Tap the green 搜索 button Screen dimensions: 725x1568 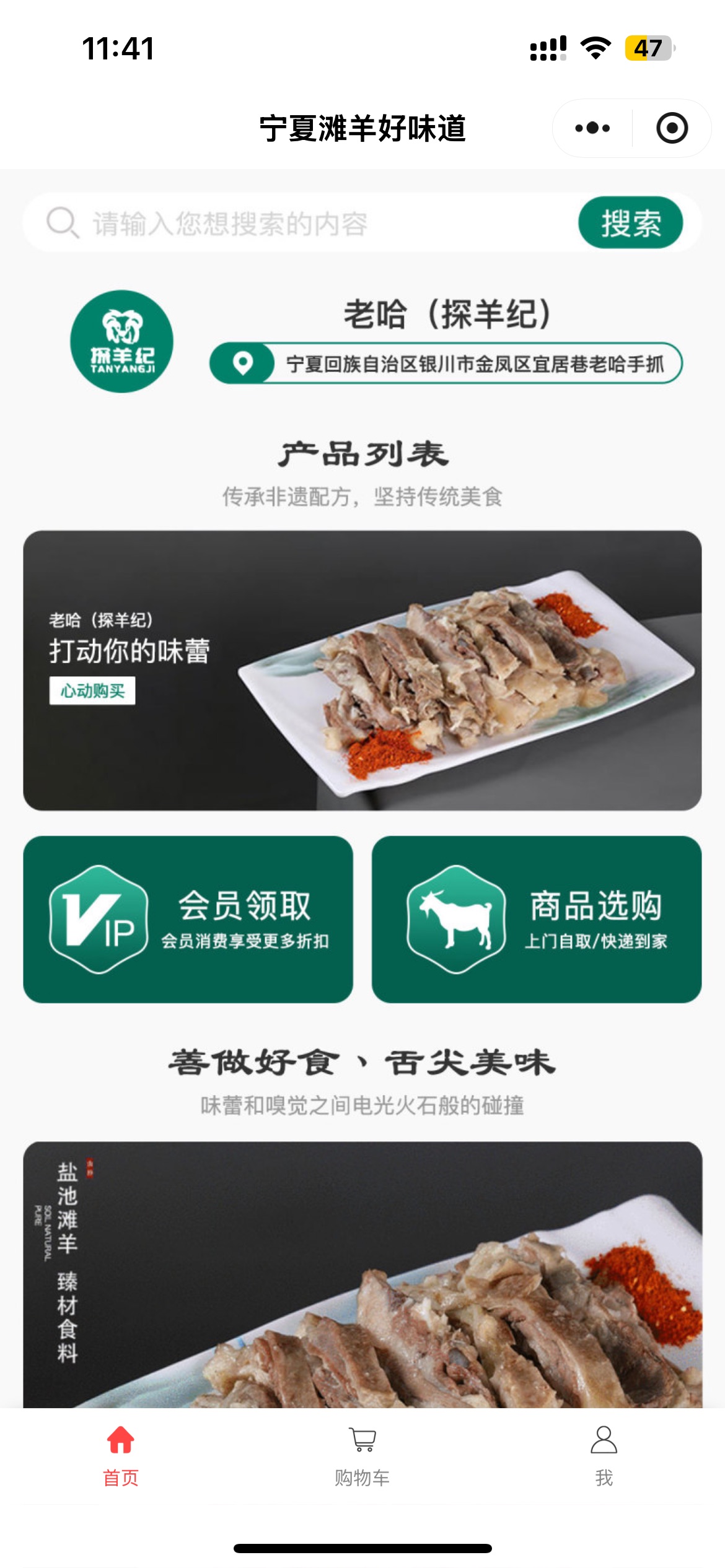click(x=630, y=223)
